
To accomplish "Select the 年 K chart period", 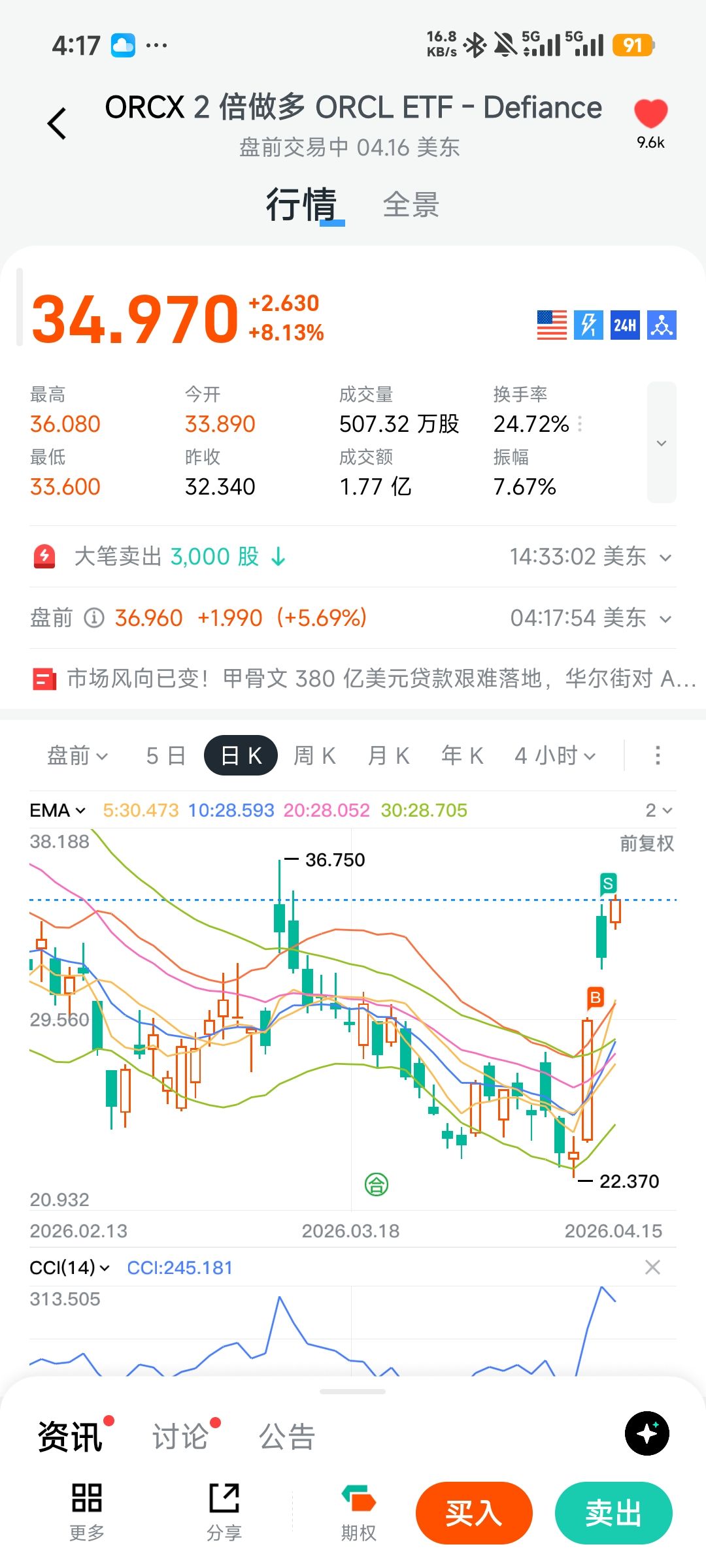I will [462, 756].
